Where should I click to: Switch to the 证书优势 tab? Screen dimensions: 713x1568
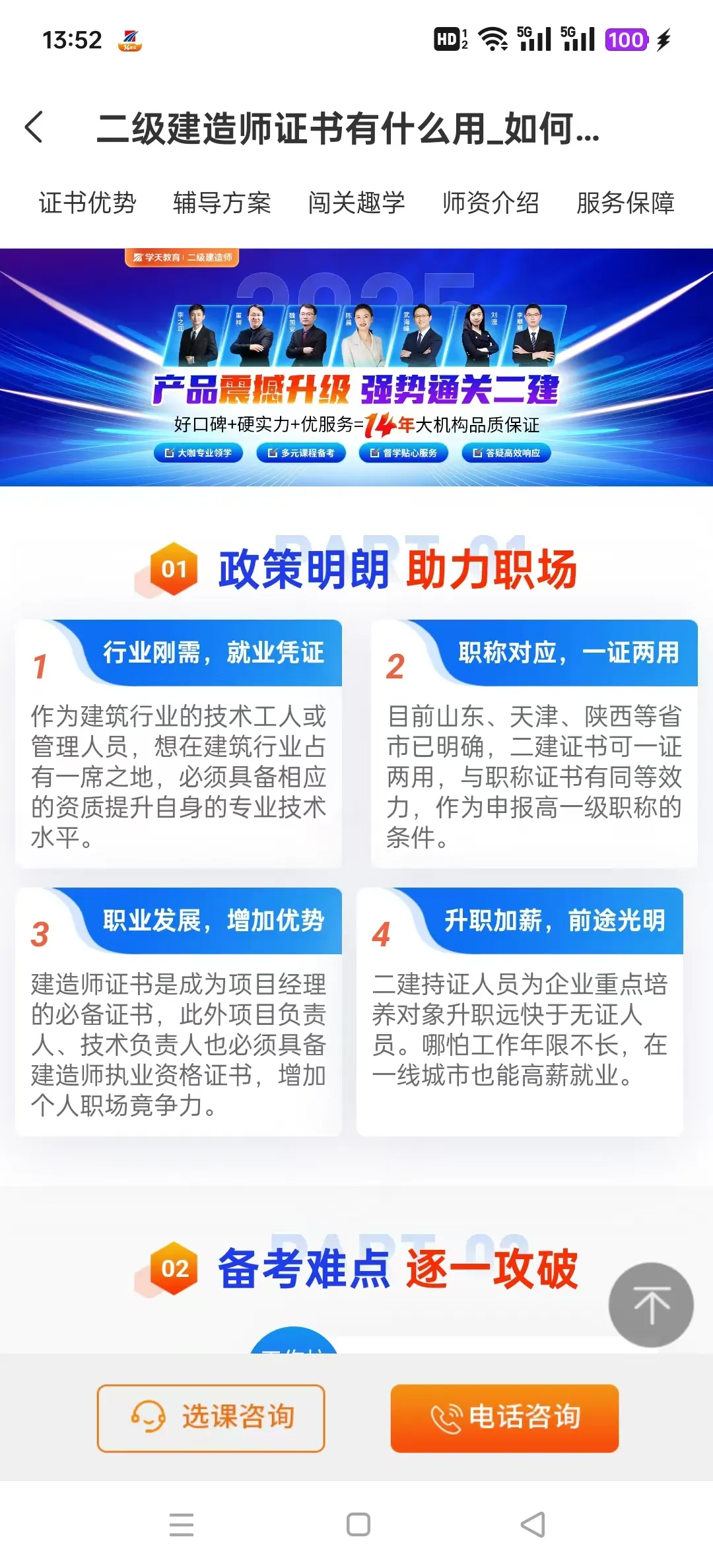[x=87, y=203]
